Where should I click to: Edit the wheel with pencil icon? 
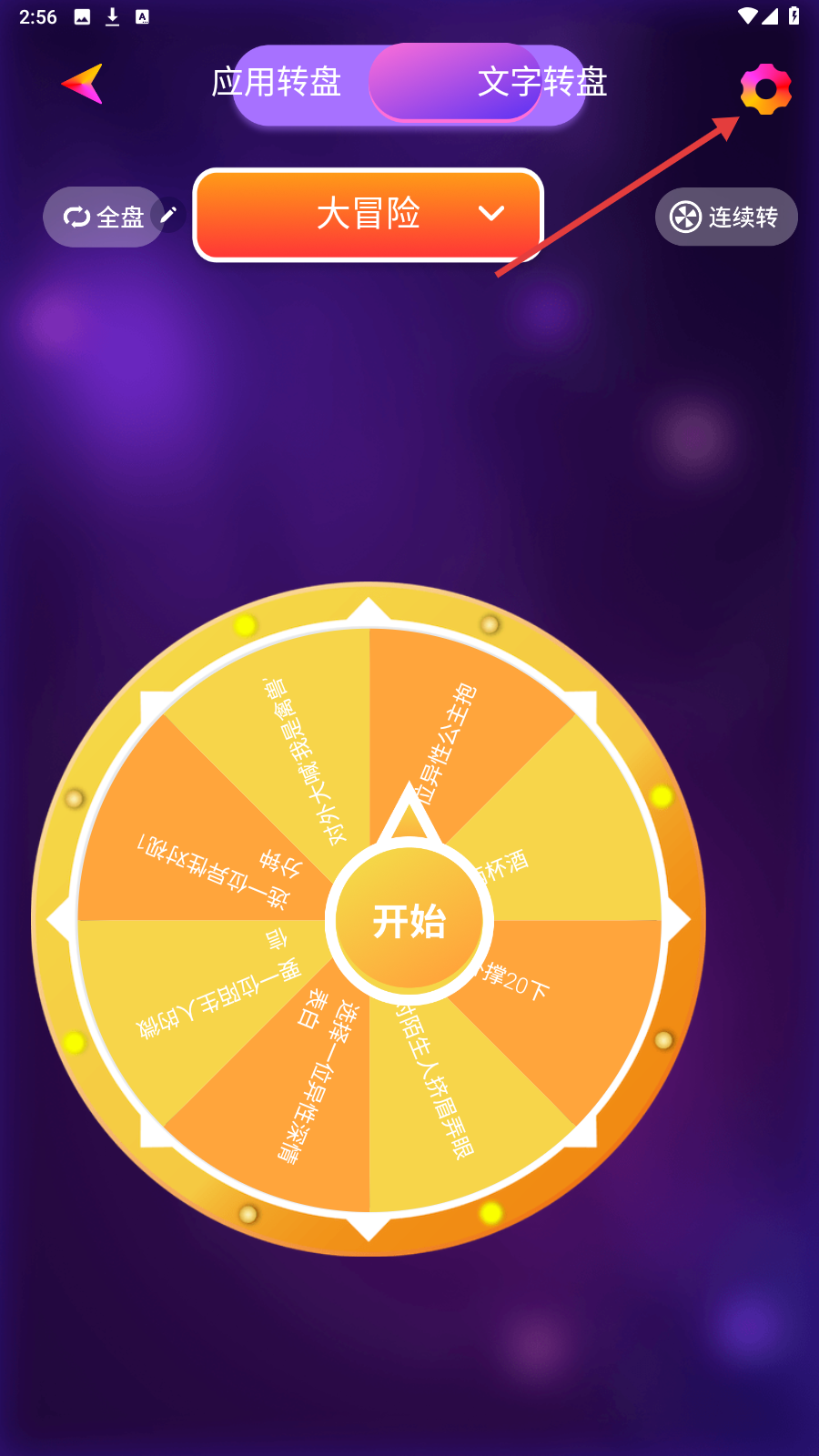click(x=169, y=215)
